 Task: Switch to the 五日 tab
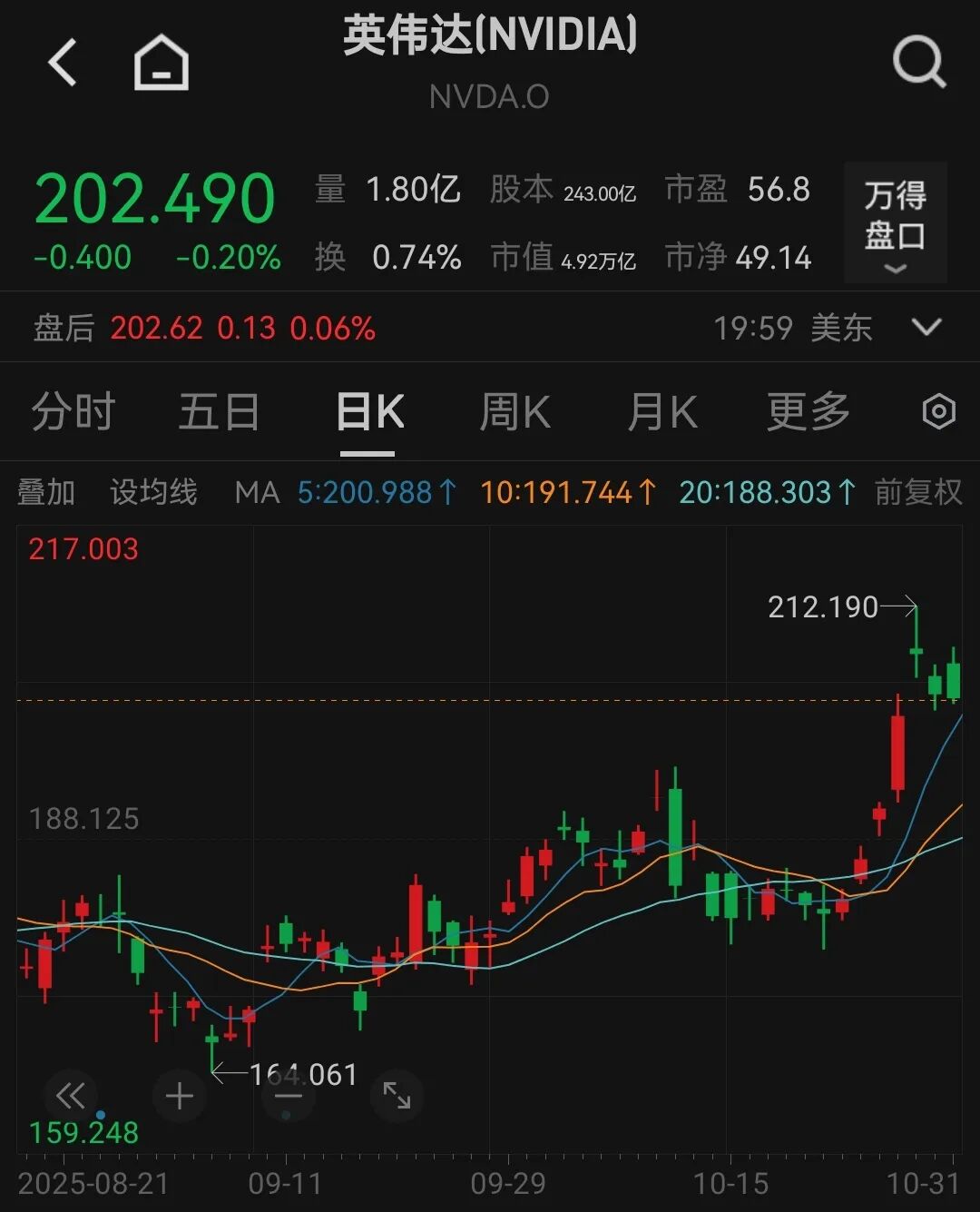[219, 412]
